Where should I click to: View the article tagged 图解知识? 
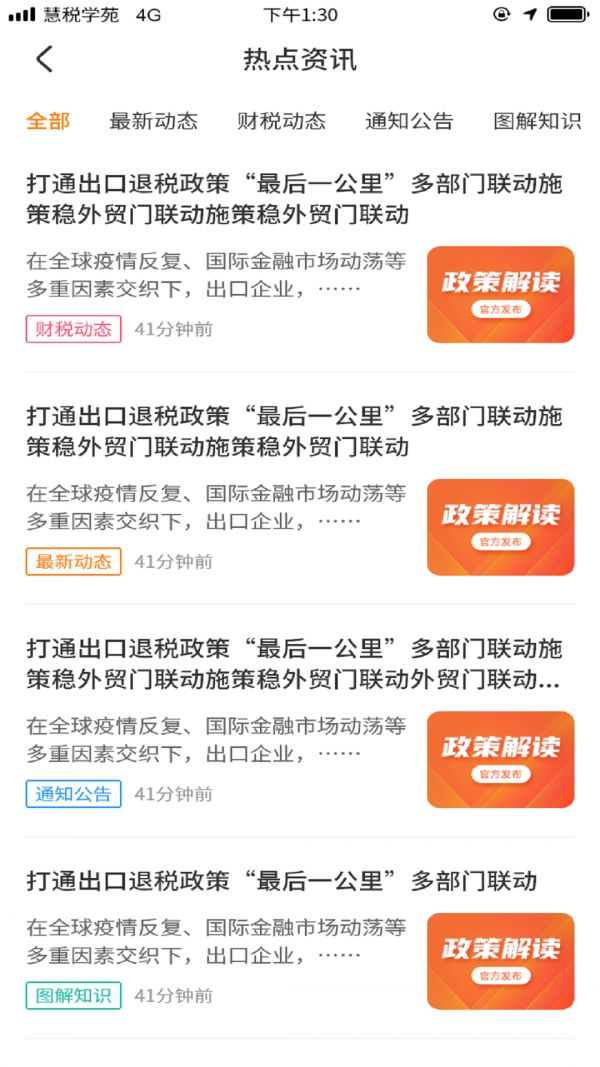[x=281, y=881]
